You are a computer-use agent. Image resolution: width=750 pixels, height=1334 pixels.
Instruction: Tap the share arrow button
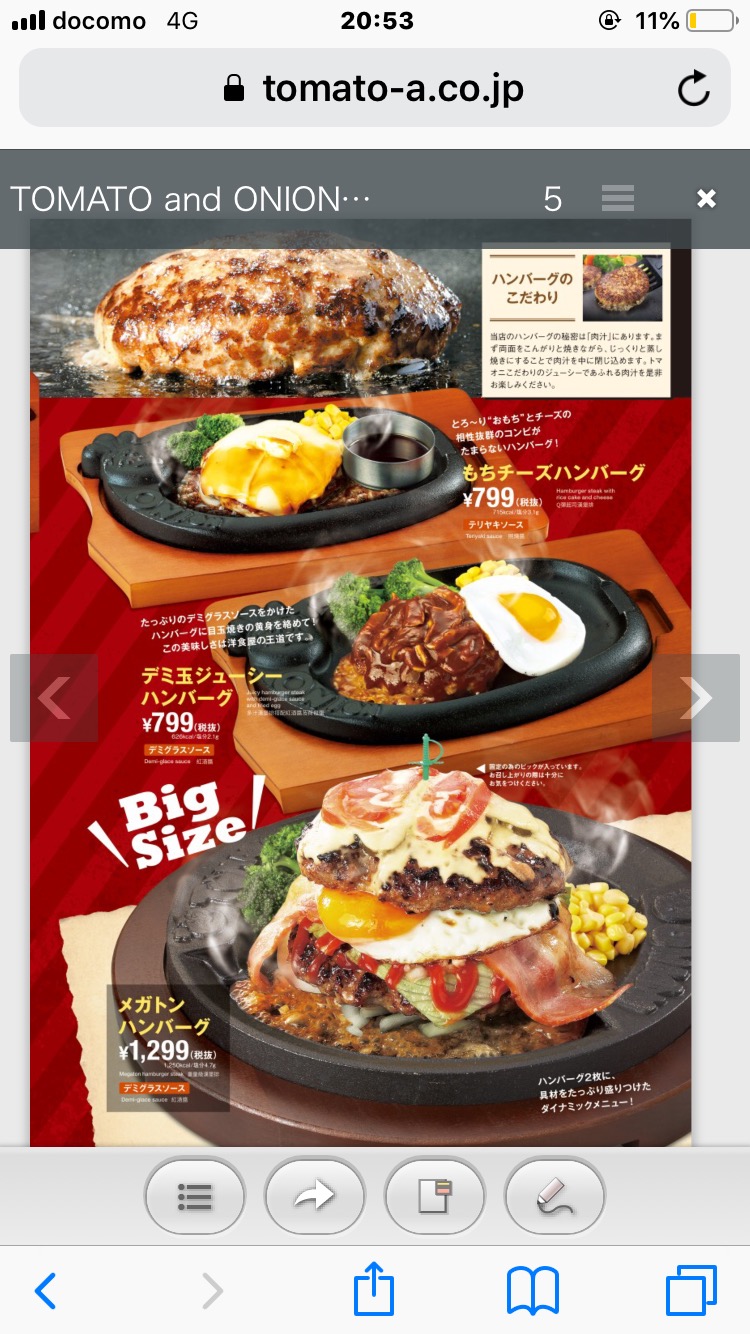[315, 1196]
